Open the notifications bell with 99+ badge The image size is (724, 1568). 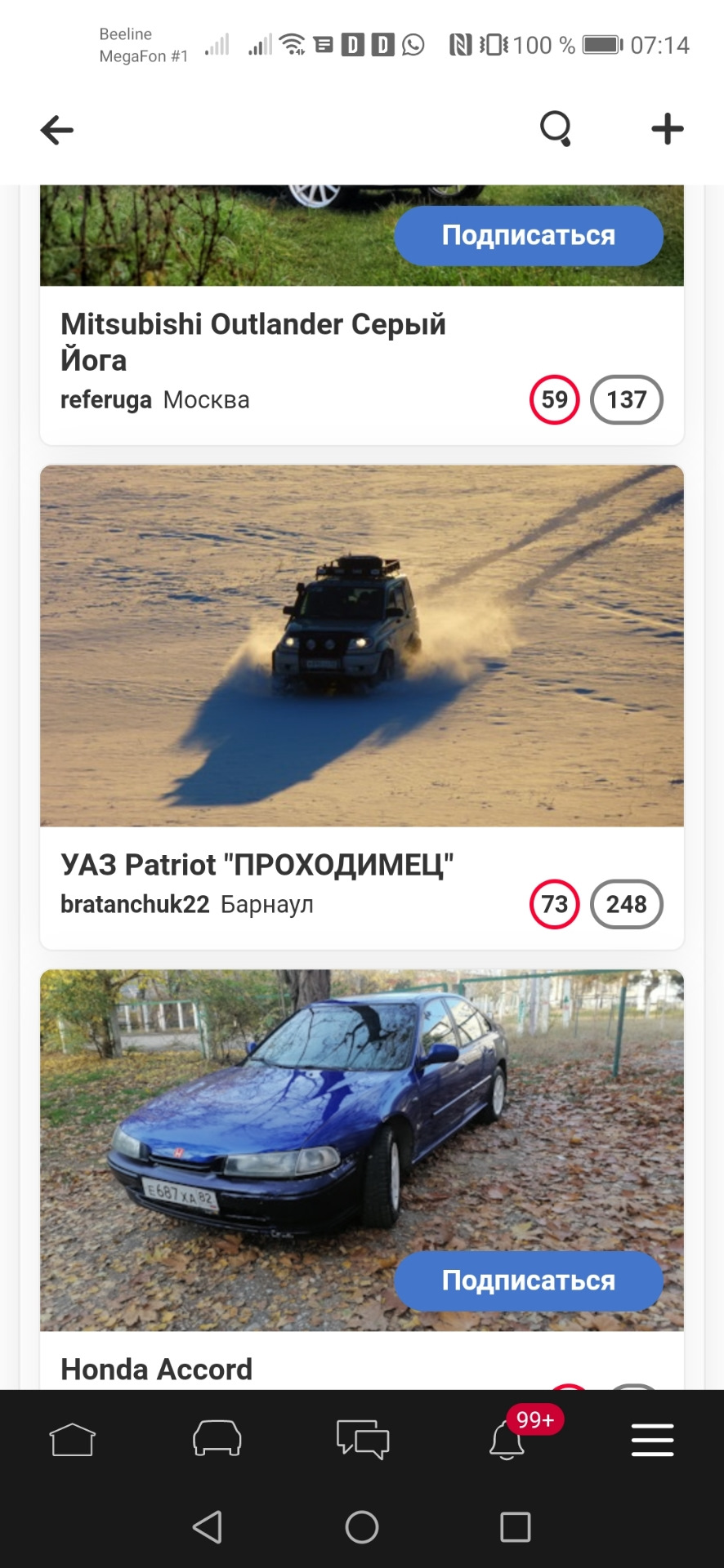coord(507,1441)
